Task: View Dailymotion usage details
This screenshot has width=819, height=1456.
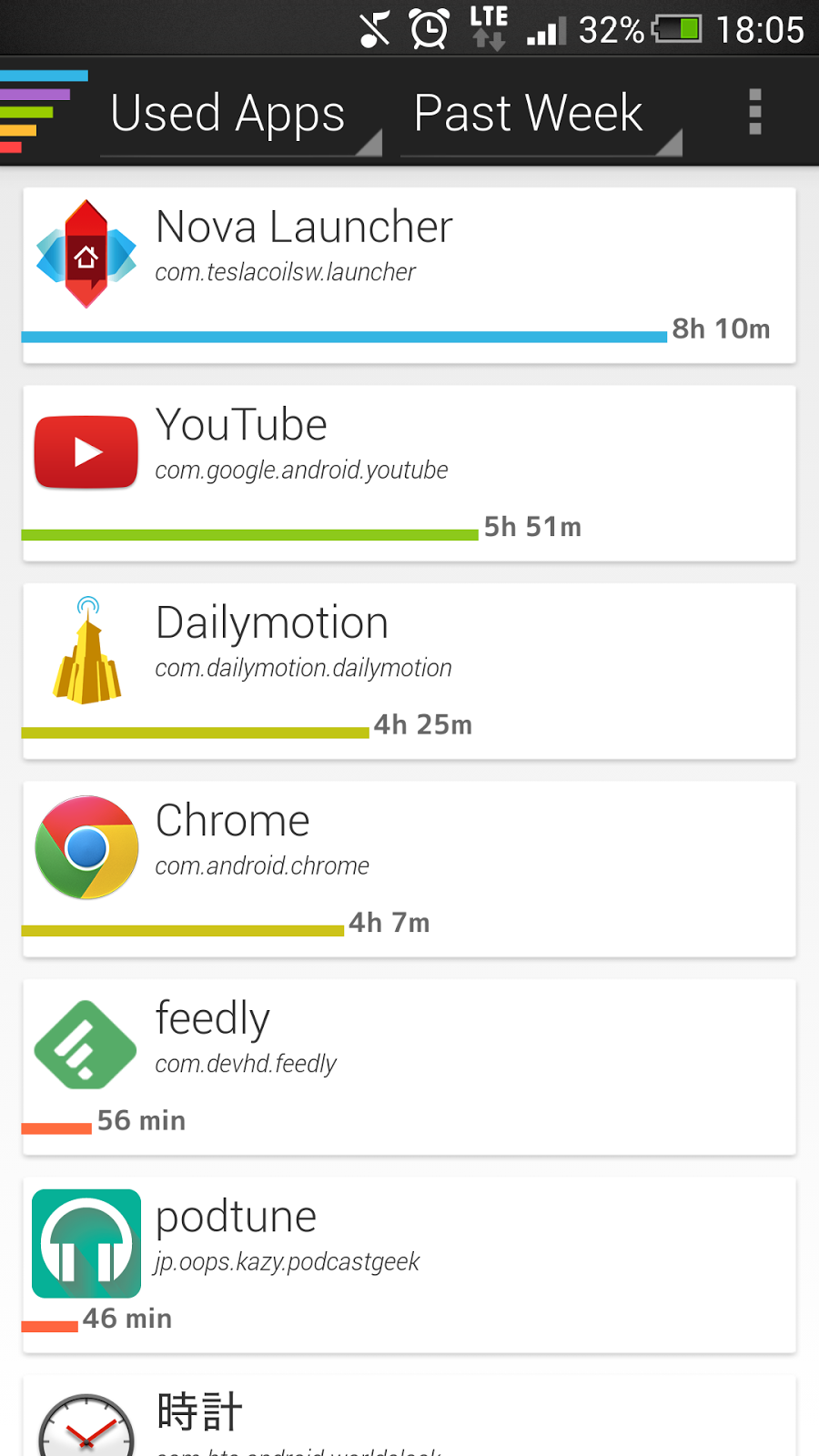Action: point(409,671)
